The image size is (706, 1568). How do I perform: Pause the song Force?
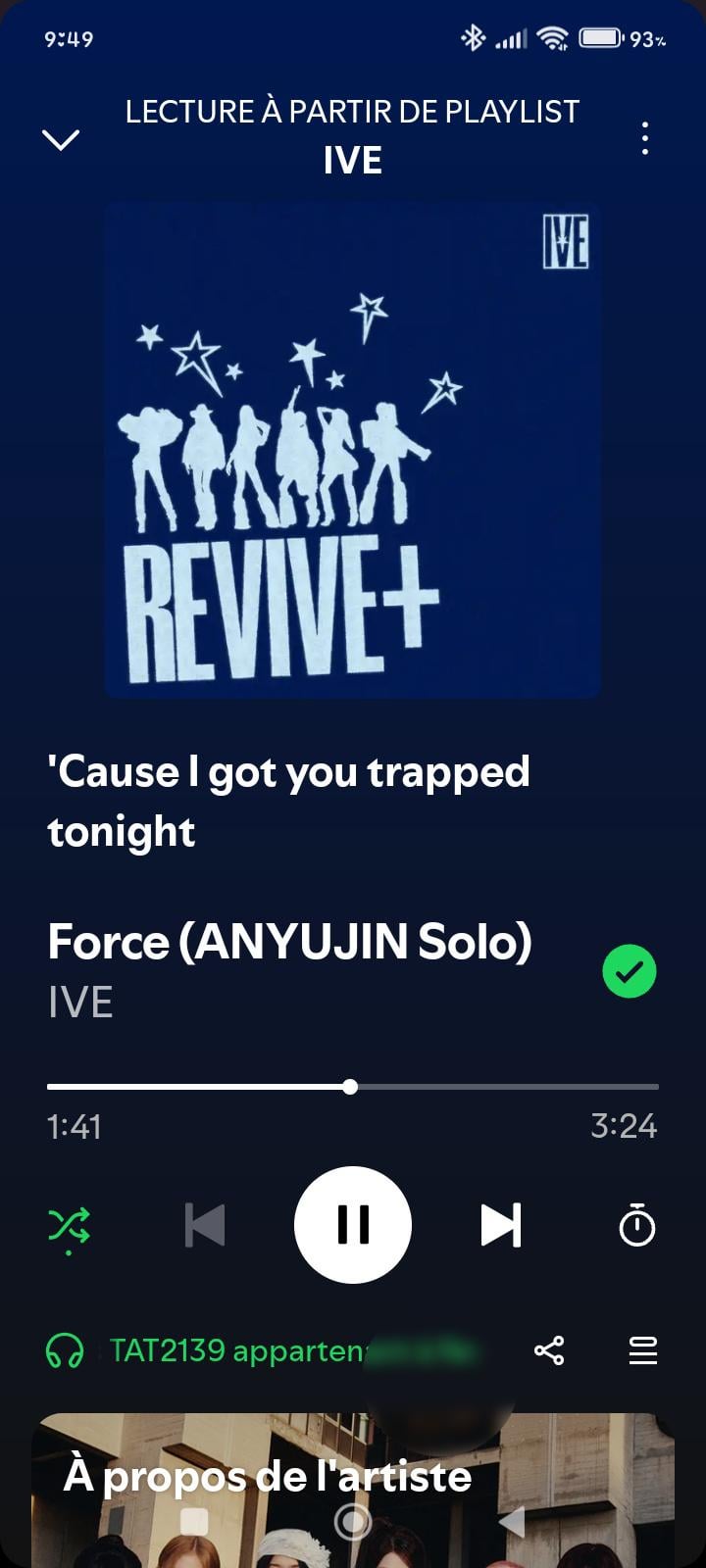(353, 1225)
